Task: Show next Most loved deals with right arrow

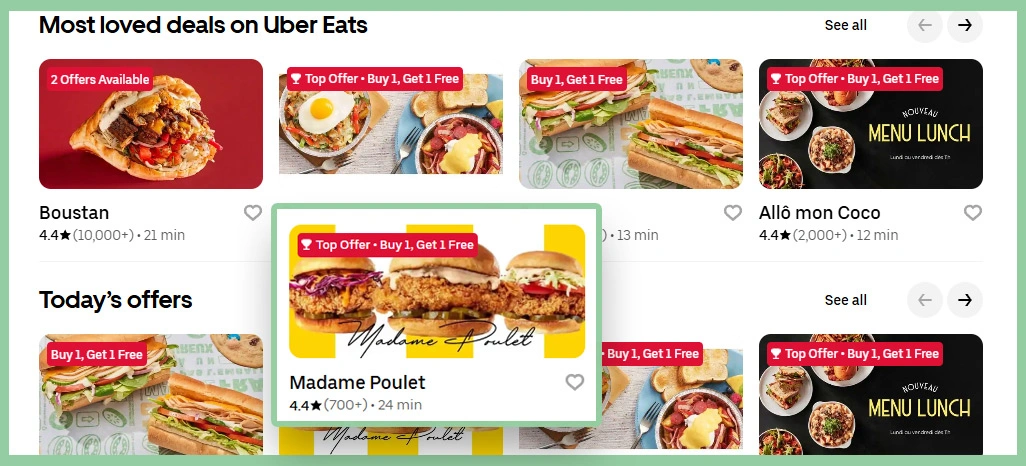Action: (x=964, y=25)
